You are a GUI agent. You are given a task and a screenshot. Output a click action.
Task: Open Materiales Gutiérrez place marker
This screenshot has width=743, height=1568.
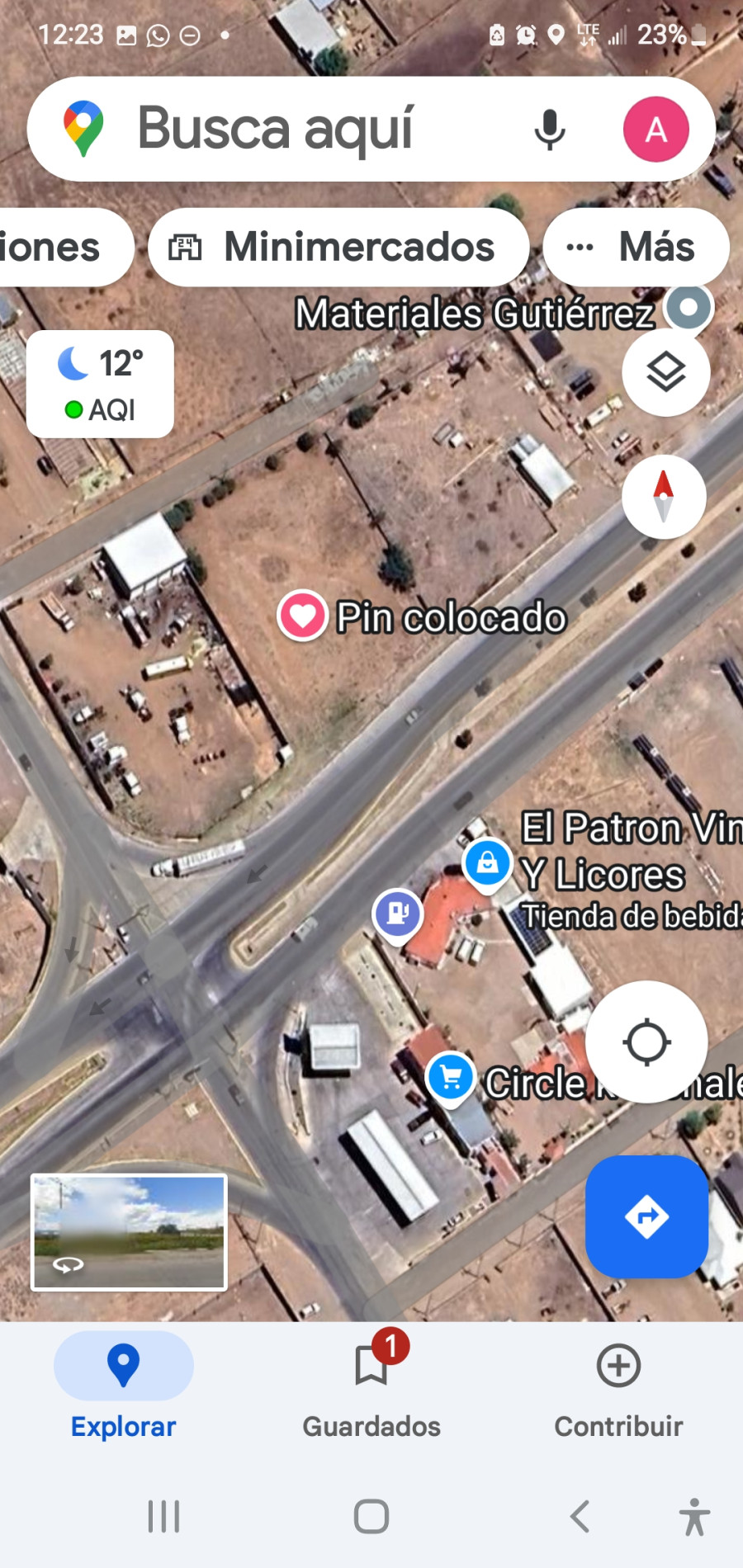[x=688, y=308]
